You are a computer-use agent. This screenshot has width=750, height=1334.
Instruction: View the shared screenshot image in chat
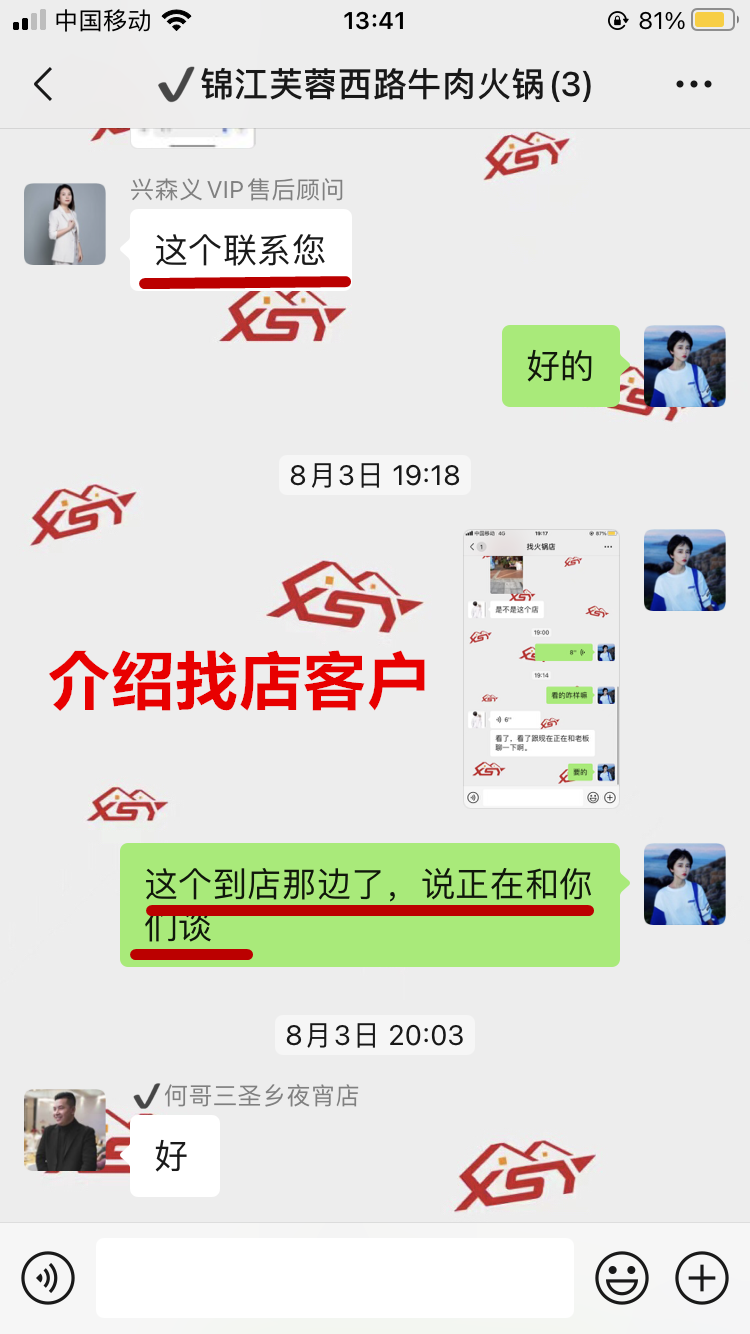click(x=541, y=668)
